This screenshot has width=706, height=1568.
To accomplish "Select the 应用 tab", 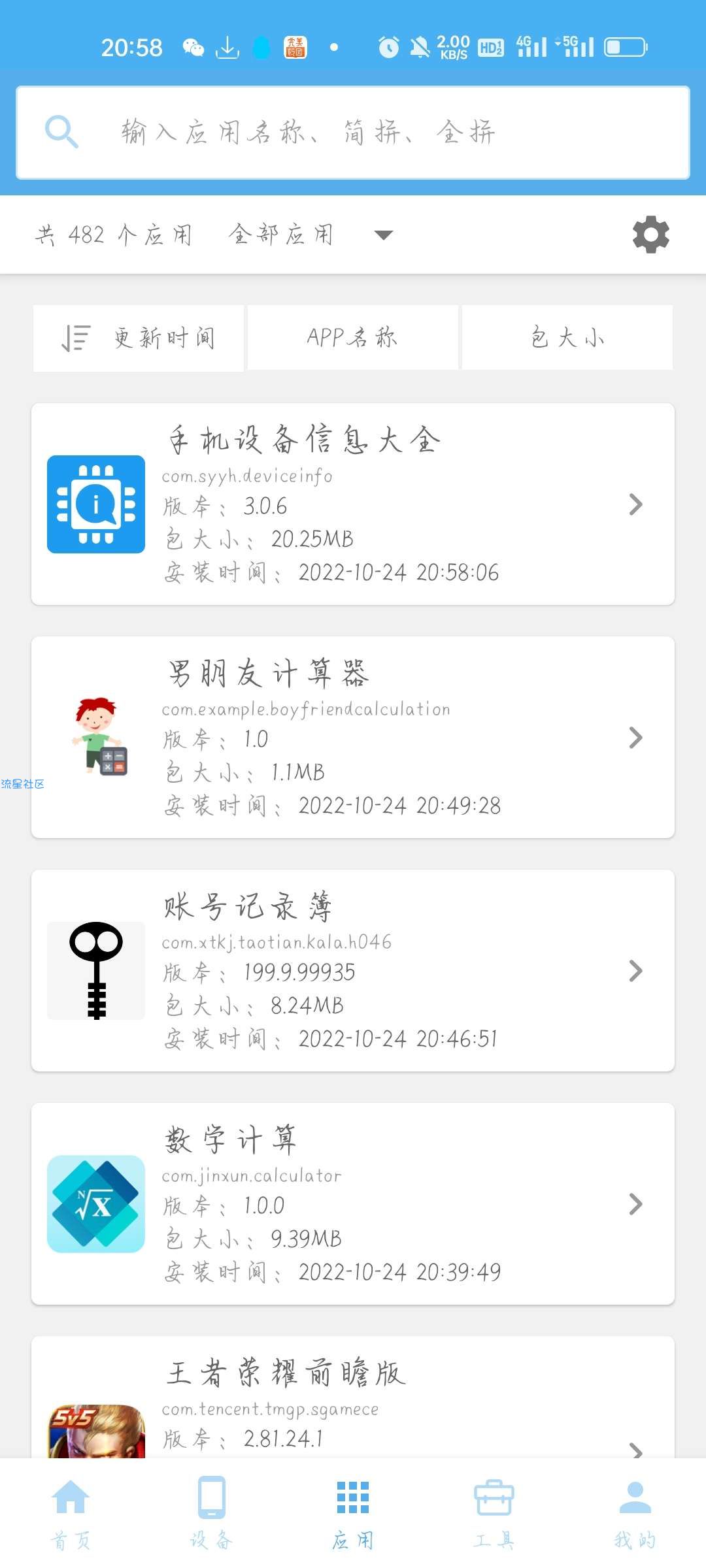I will [x=353, y=1513].
